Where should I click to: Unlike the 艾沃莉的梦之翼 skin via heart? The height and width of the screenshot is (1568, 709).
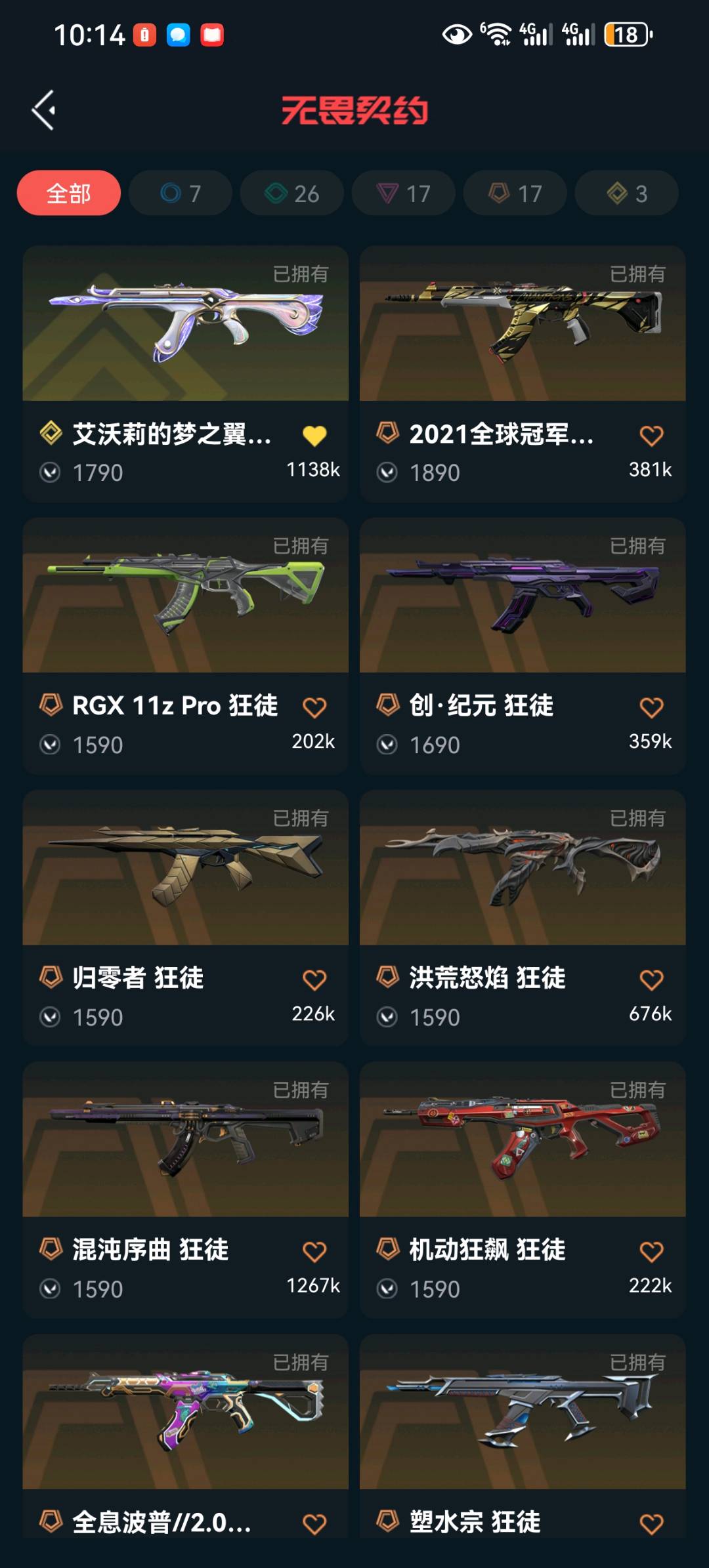tap(314, 436)
